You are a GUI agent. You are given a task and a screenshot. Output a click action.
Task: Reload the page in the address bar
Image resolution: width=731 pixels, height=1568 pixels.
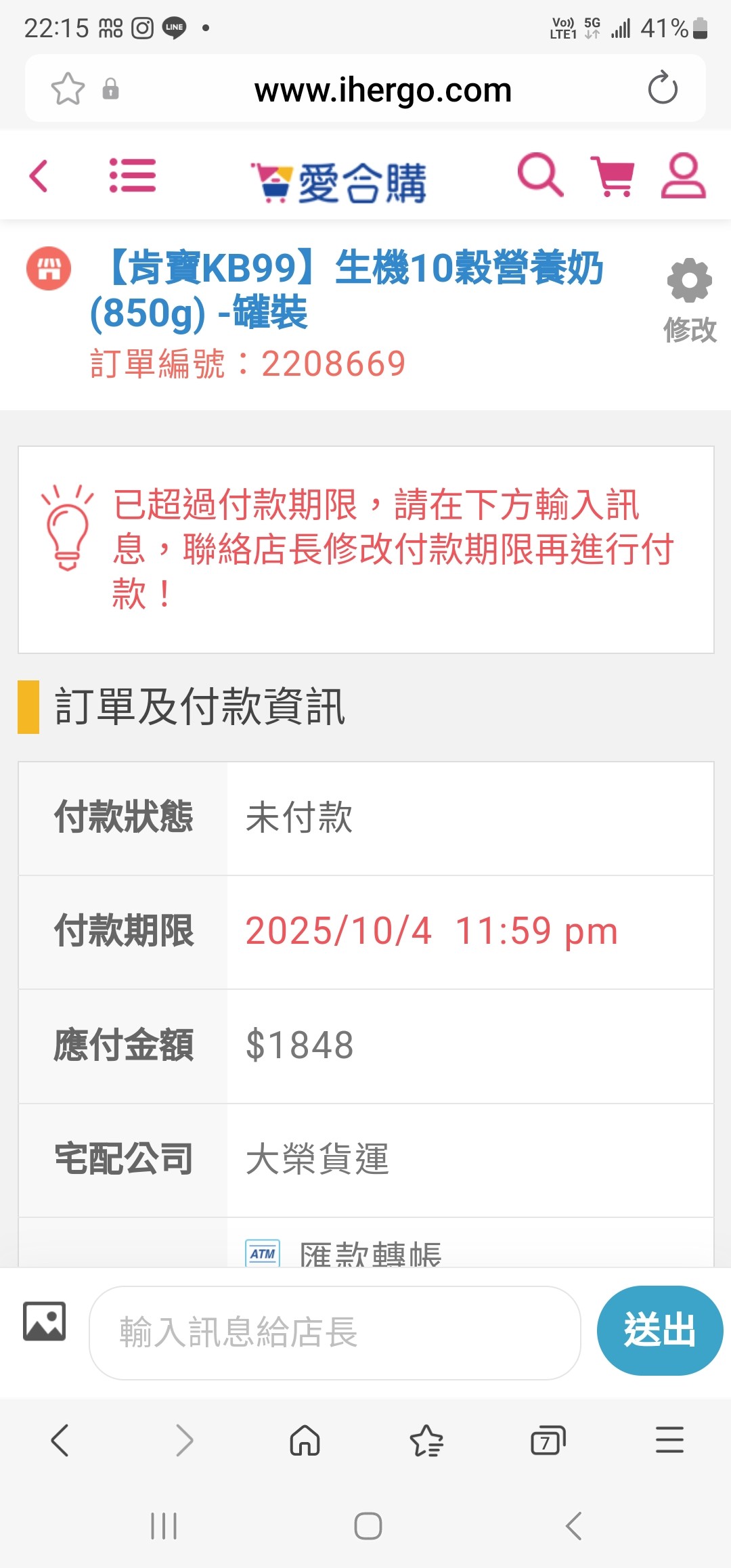(x=662, y=89)
